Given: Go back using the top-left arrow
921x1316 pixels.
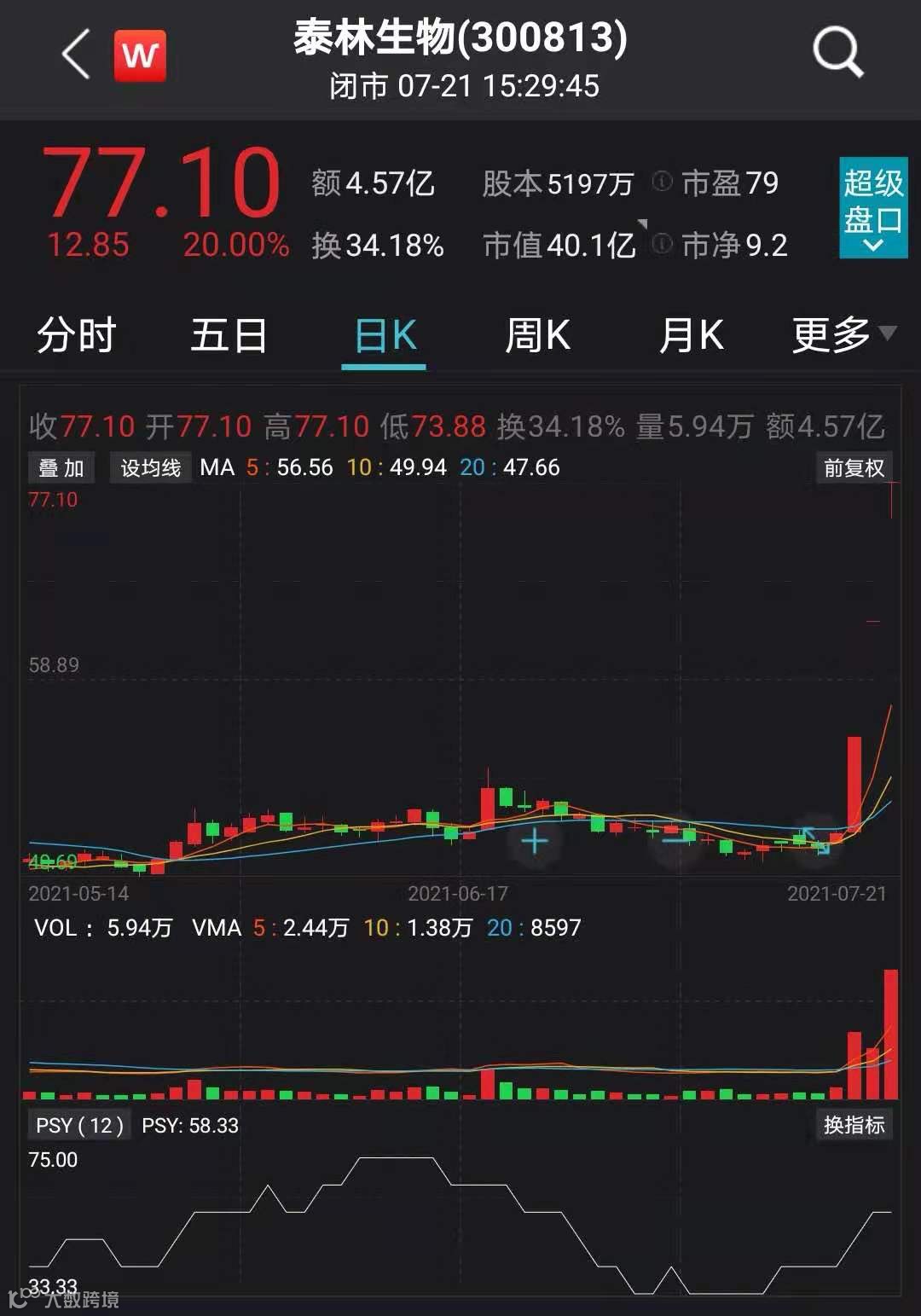Looking at the screenshot, I should (x=77, y=55).
